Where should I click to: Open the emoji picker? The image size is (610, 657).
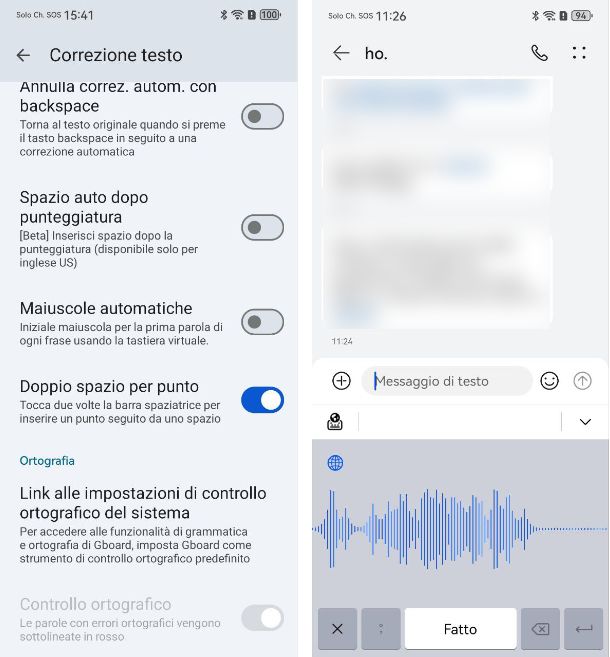549,381
